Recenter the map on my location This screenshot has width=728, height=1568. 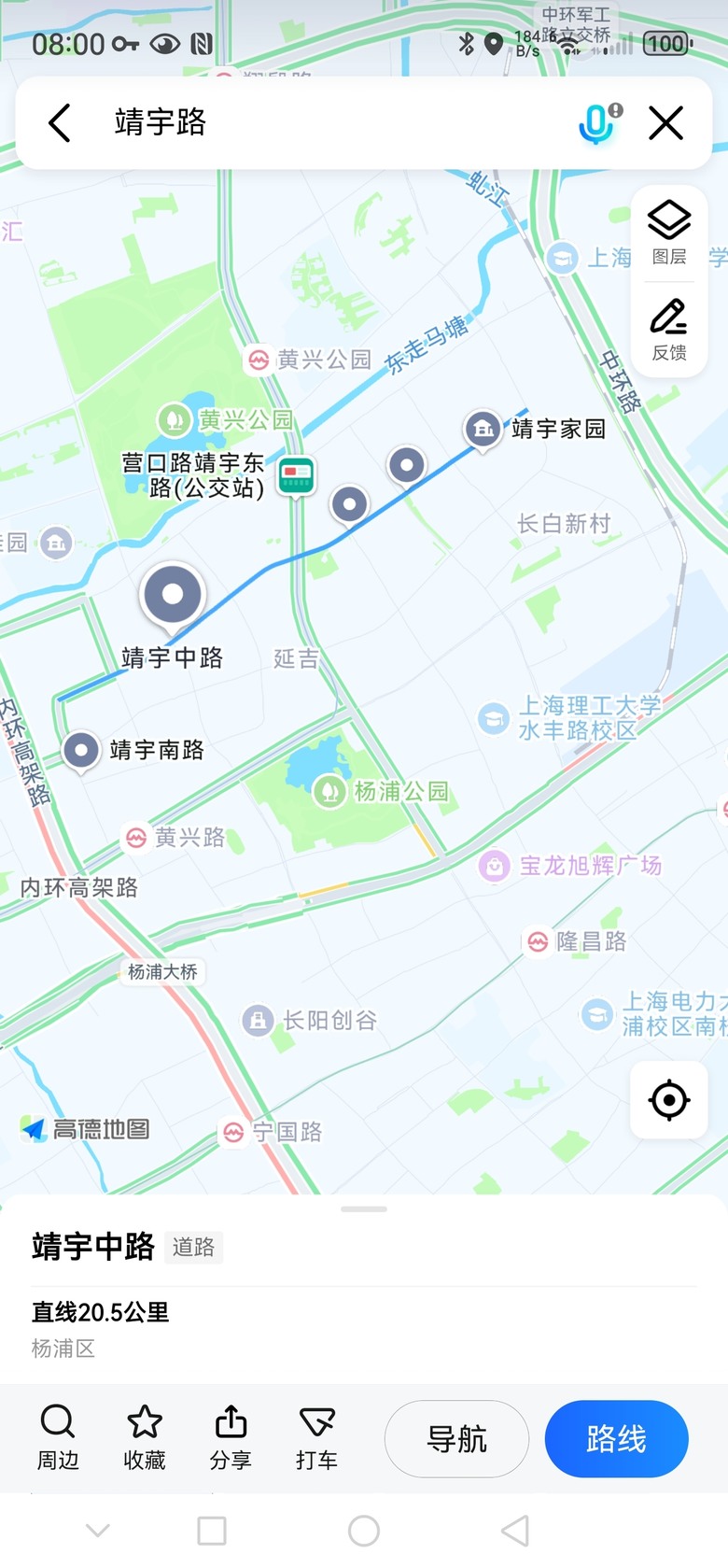(x=669, y=1100)
